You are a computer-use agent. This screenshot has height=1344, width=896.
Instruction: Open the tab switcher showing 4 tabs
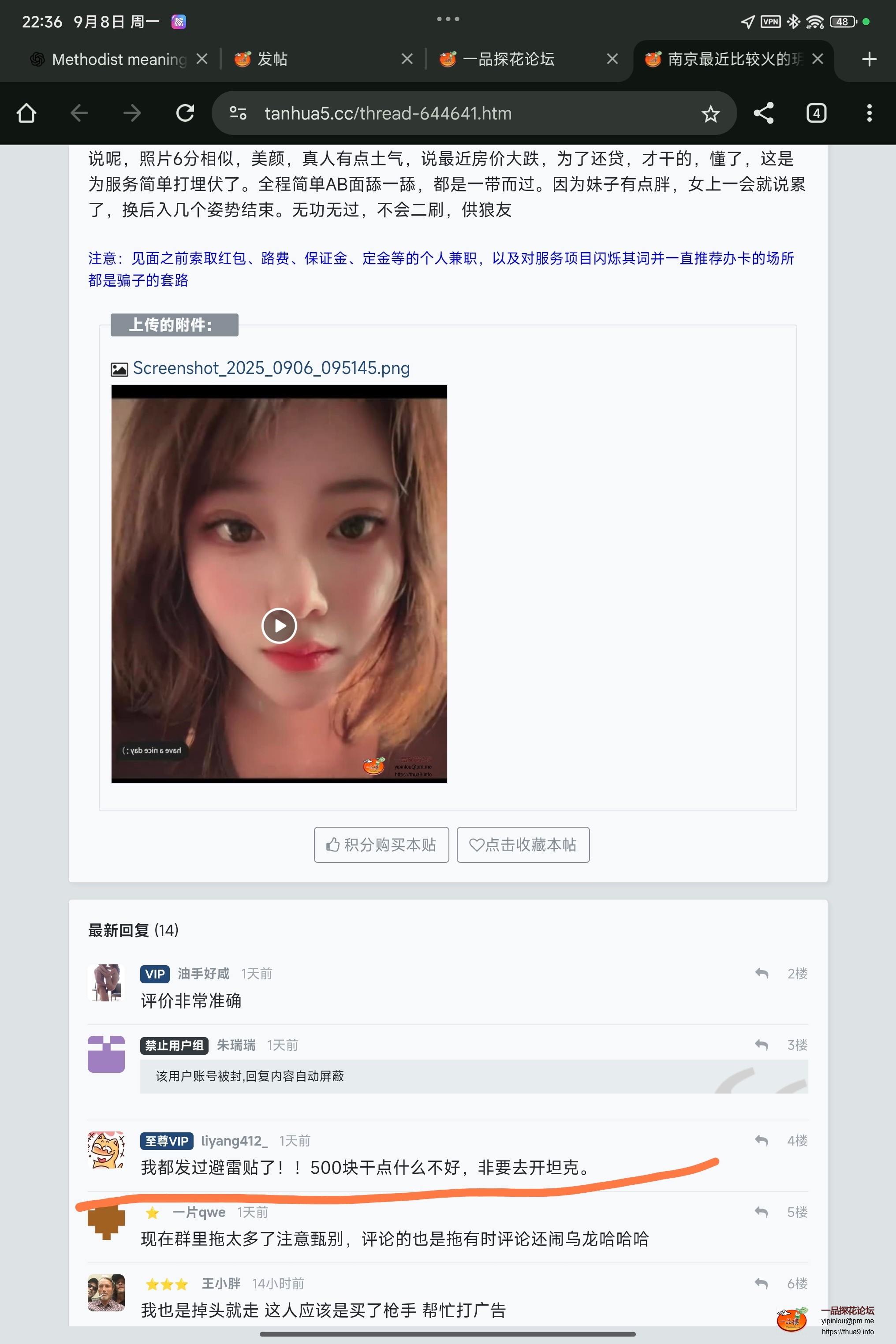coord(816,113)
